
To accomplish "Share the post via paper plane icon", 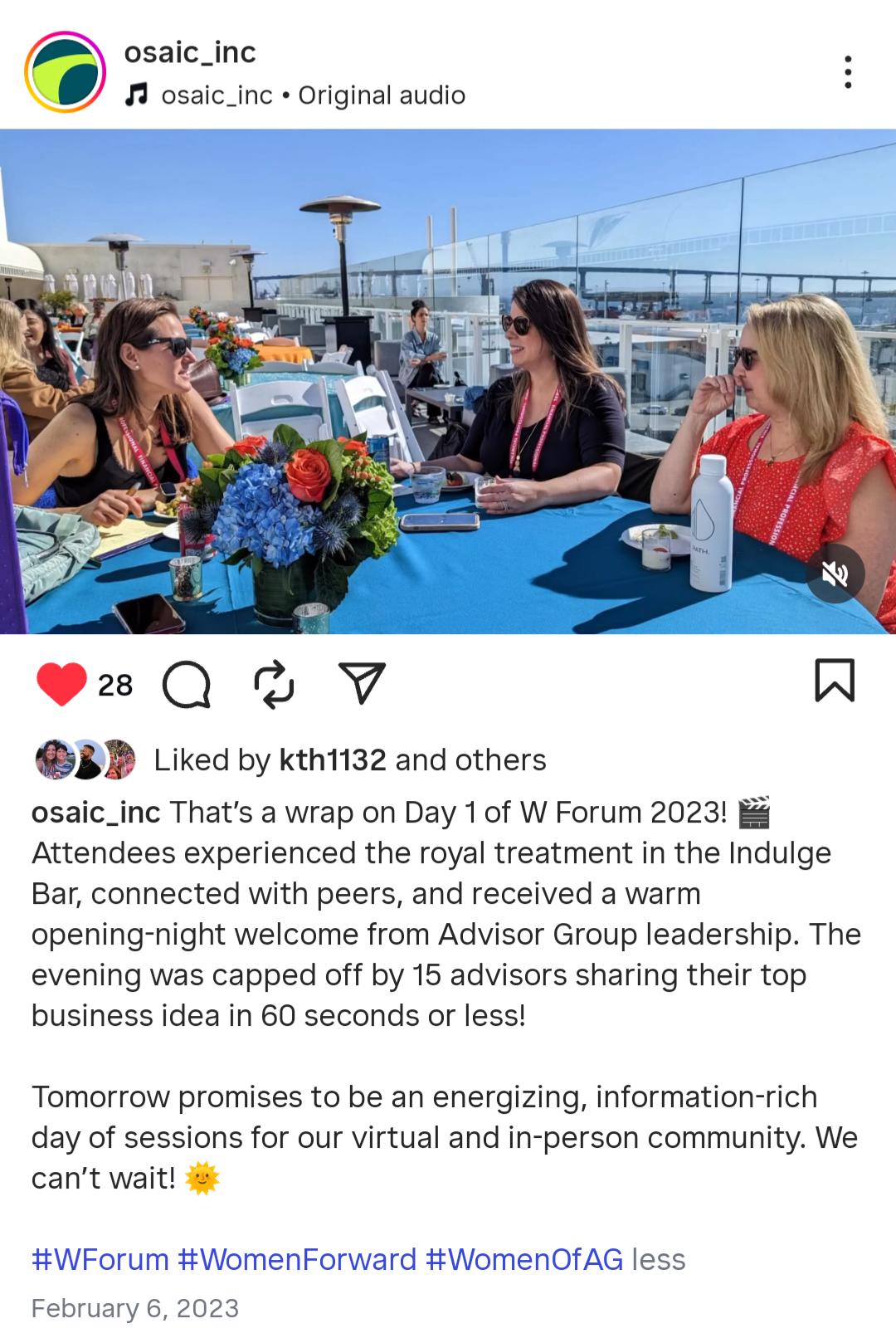I will point(362,683).
